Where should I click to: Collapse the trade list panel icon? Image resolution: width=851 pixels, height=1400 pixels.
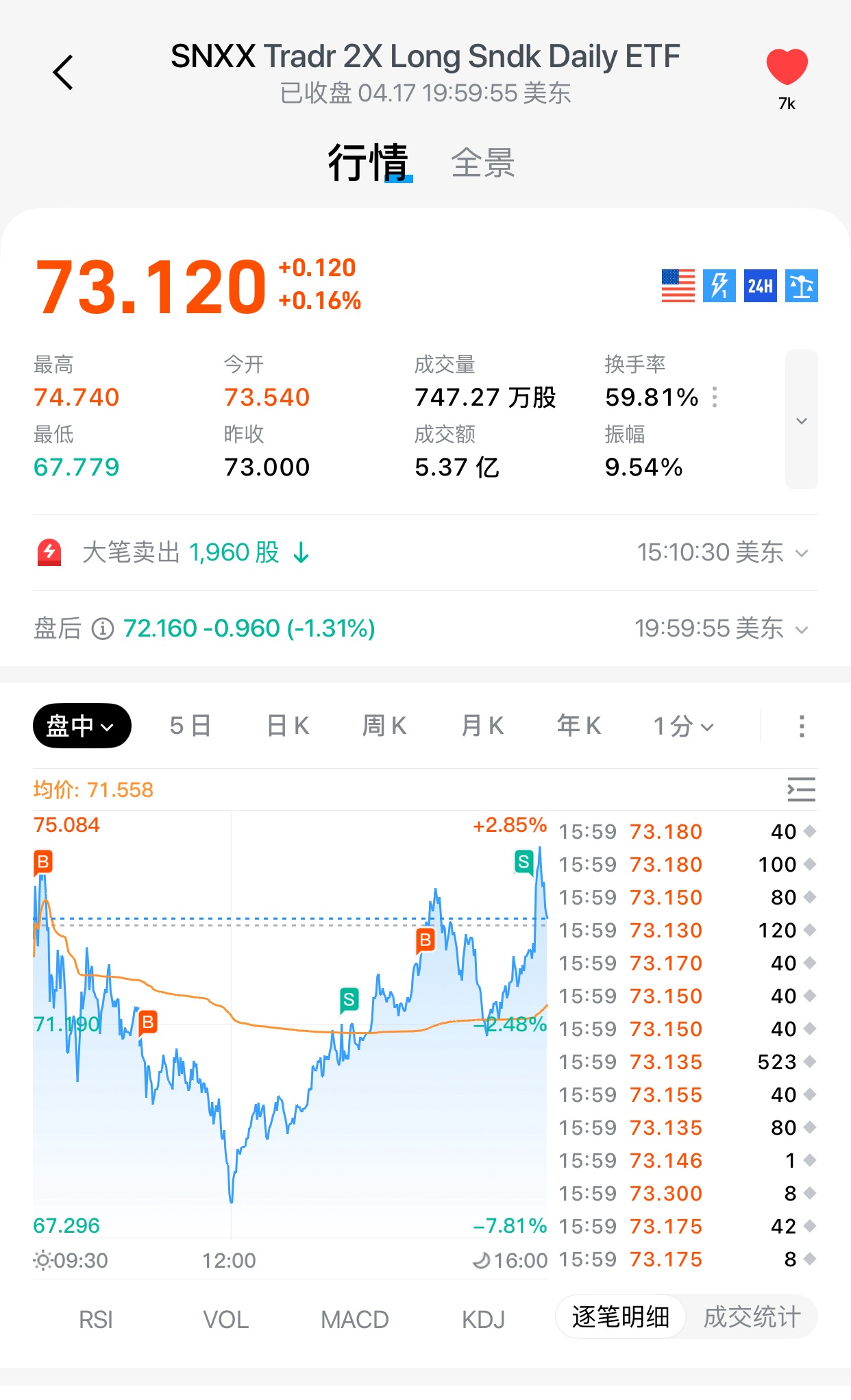[801, 789]
